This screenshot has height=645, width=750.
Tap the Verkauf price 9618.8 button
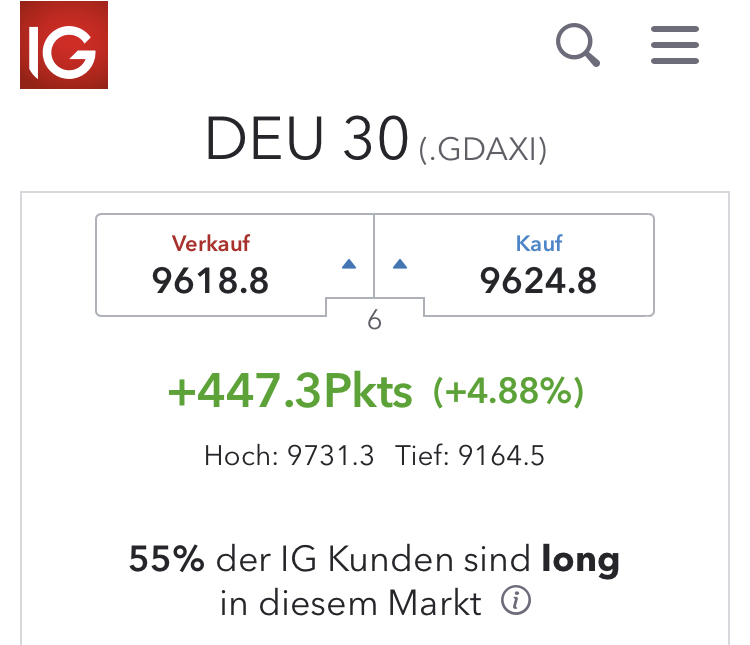tap(234, 265)
